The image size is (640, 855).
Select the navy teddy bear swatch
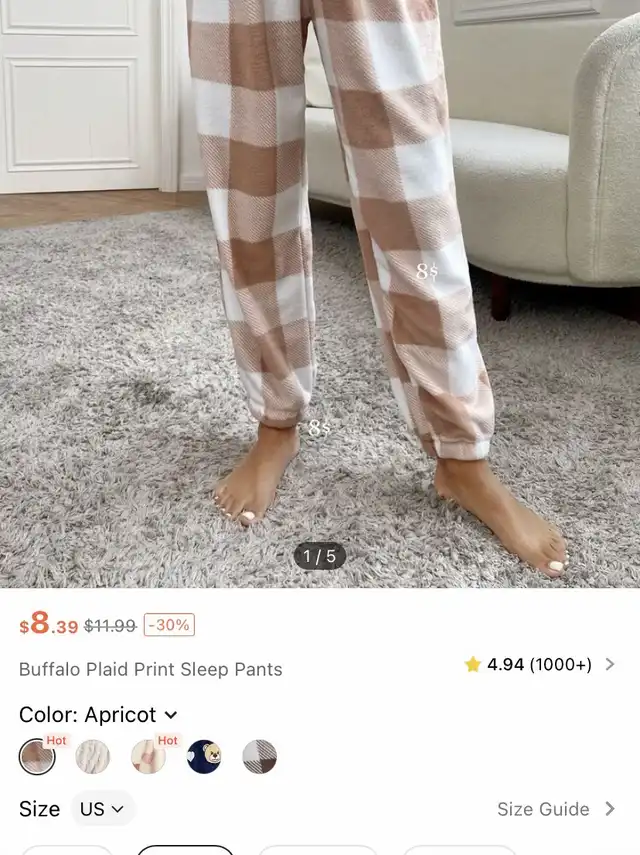(204, 756)
